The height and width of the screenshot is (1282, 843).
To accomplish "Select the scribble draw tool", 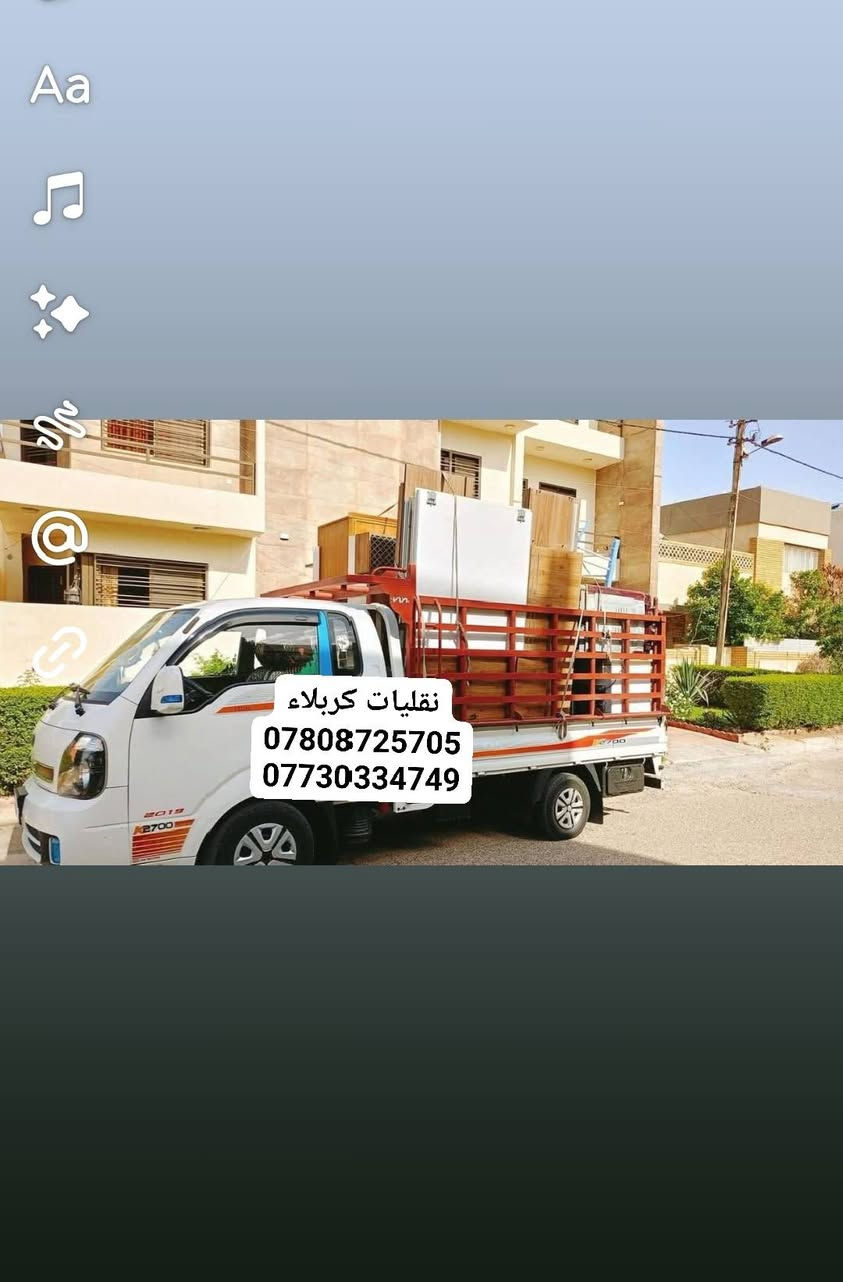I will point(60,425).
